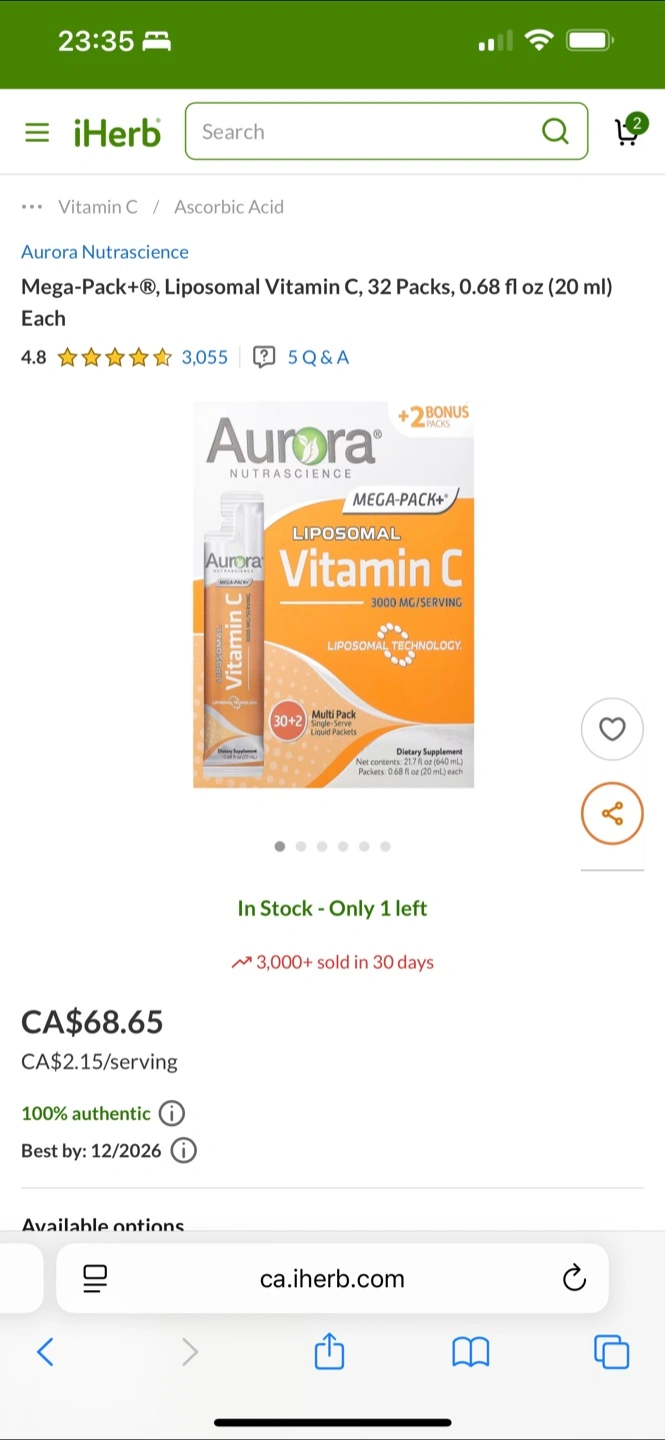Image resolution: width=665 pixels, height=1440 pixels.
Task: View the 3,055 reviews
Action: pos(205,357)
